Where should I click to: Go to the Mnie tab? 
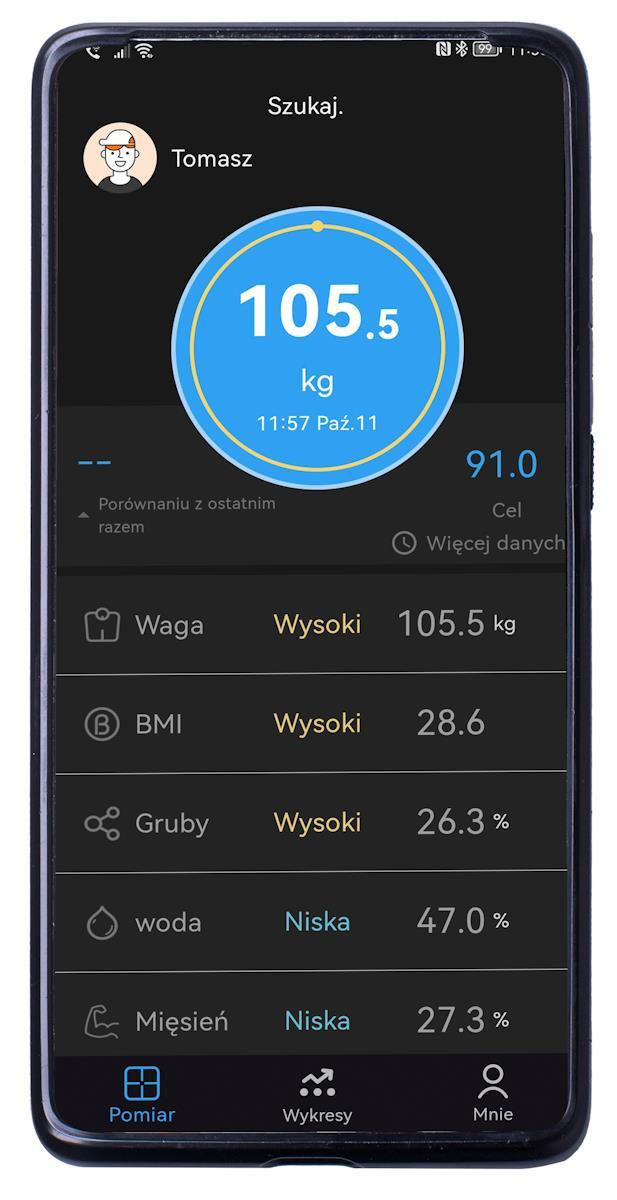(x=492, y=1095)
